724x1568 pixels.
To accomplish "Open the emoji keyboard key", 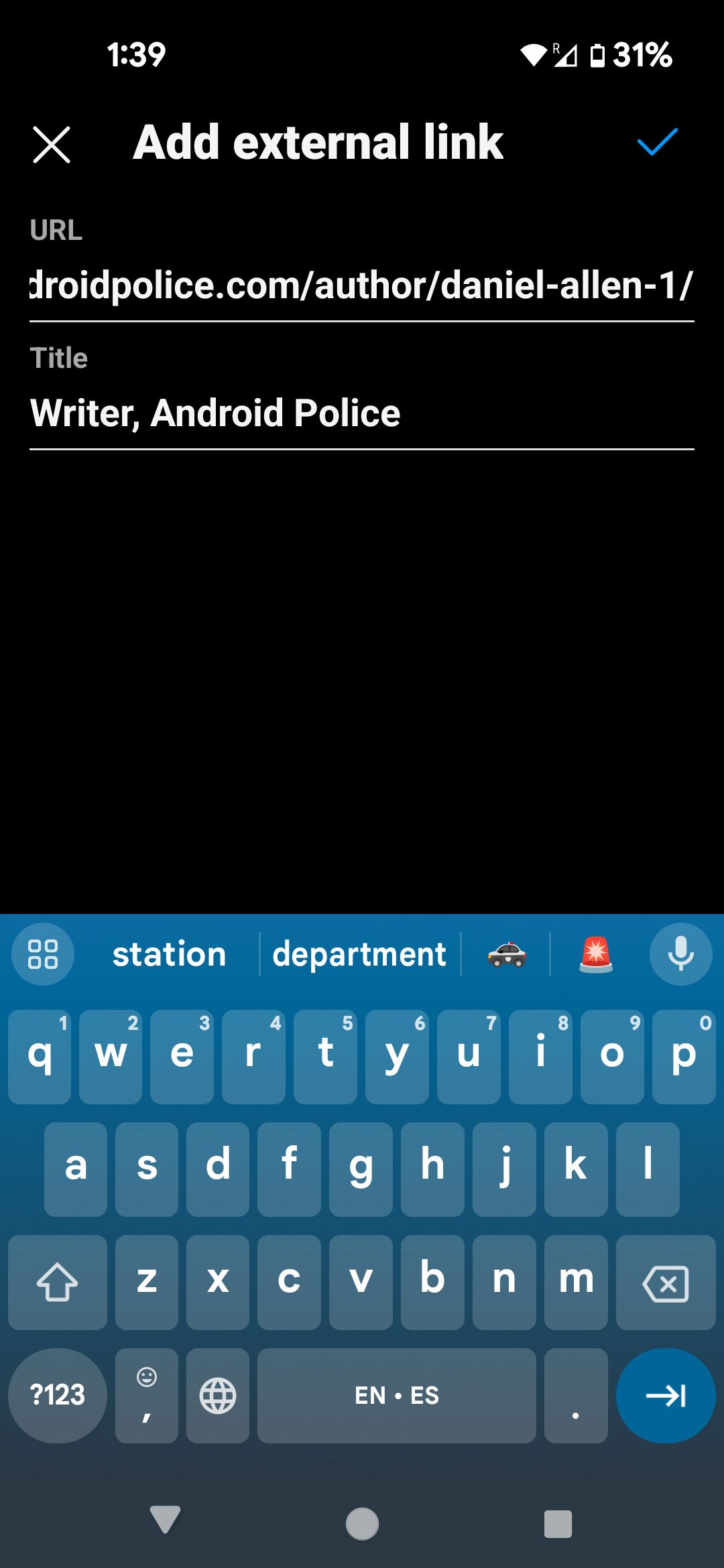I will 147,1395.
